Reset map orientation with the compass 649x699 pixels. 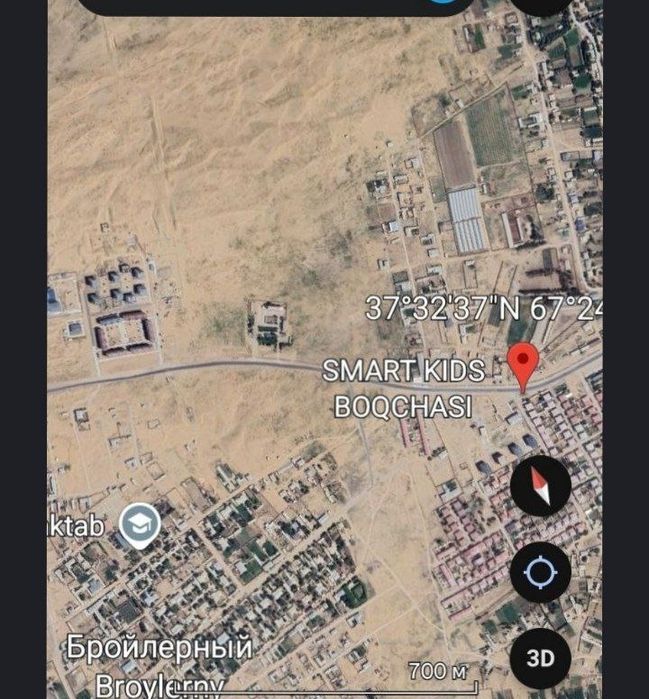coord(540,487)
